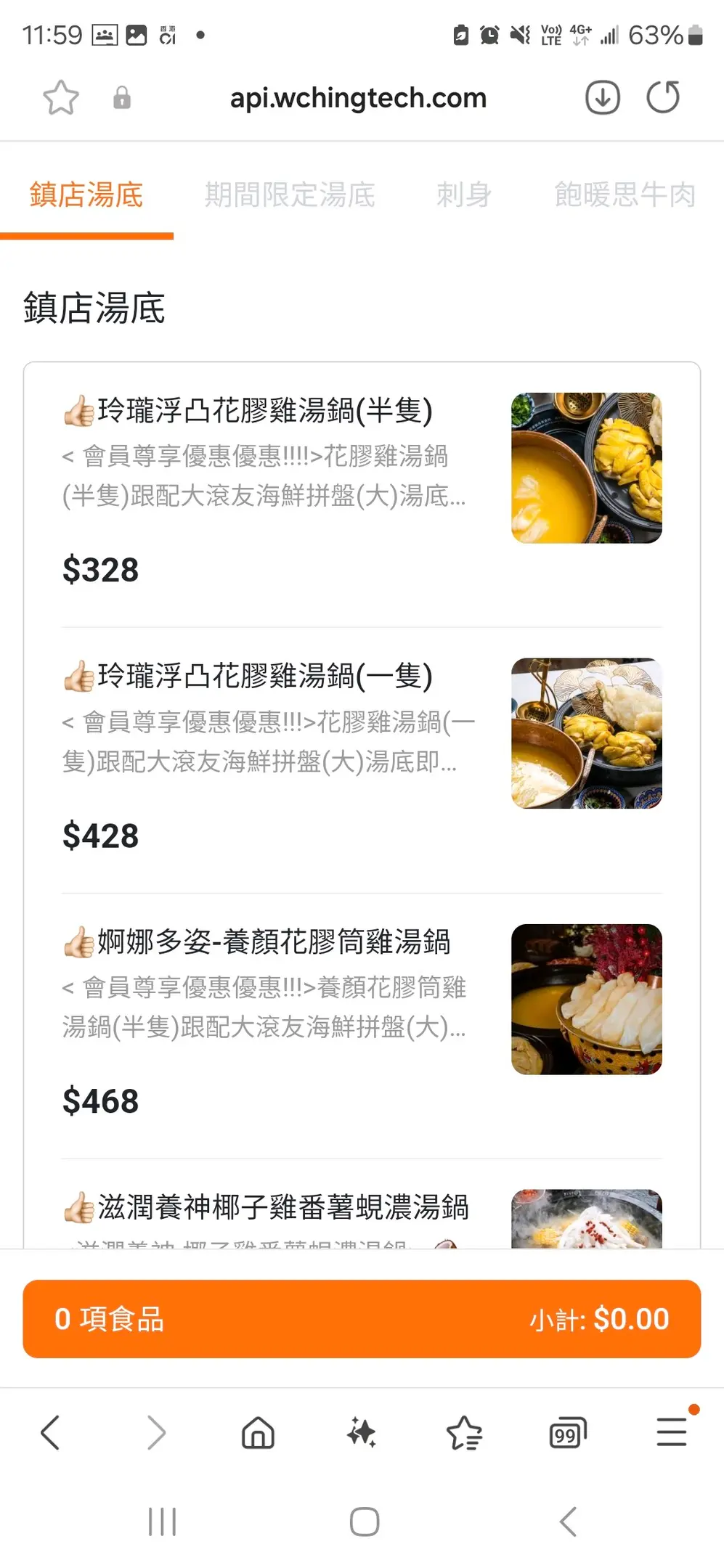
Task: Switch to the 期間限定湯底 tab
Action: (x=290, y=195)
